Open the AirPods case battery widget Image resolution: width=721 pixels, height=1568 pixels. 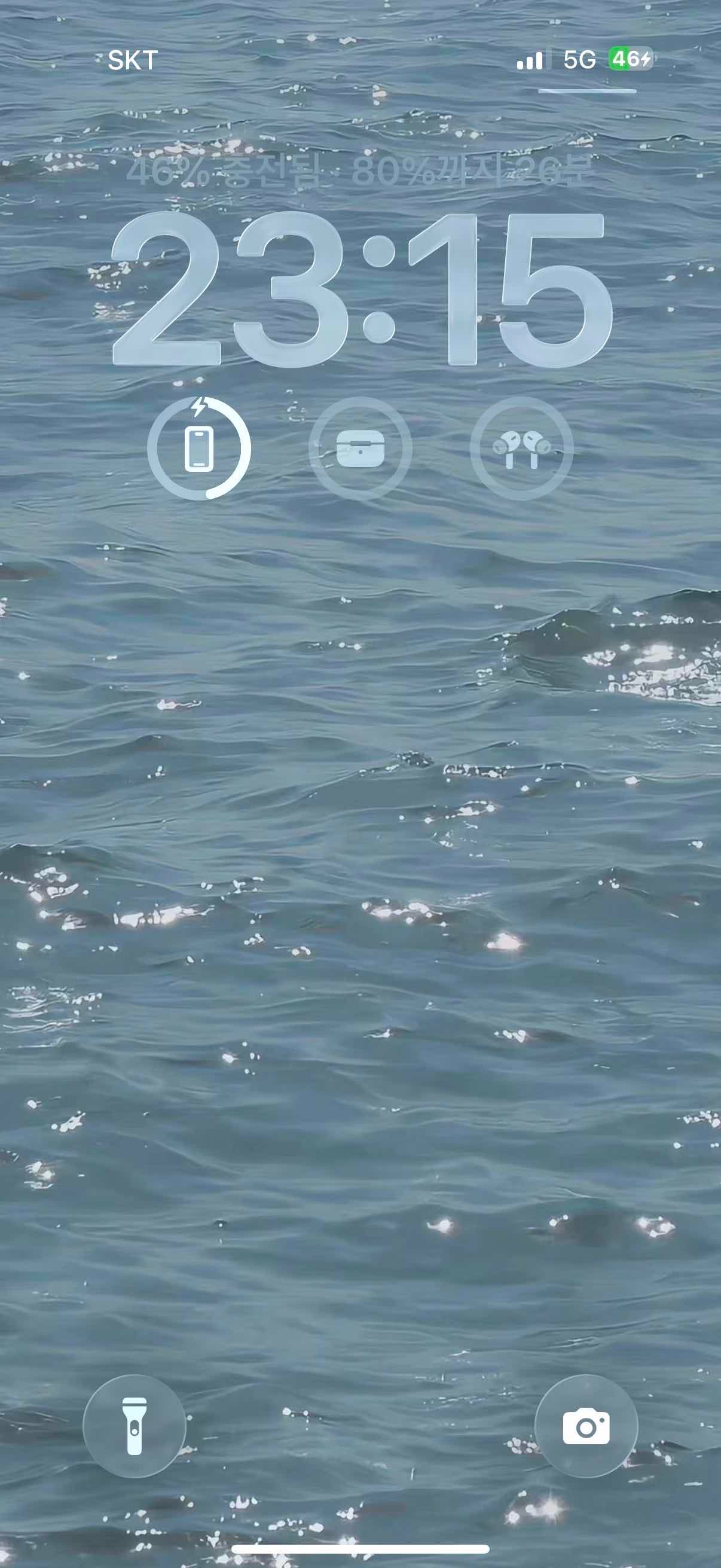(360, 449)
